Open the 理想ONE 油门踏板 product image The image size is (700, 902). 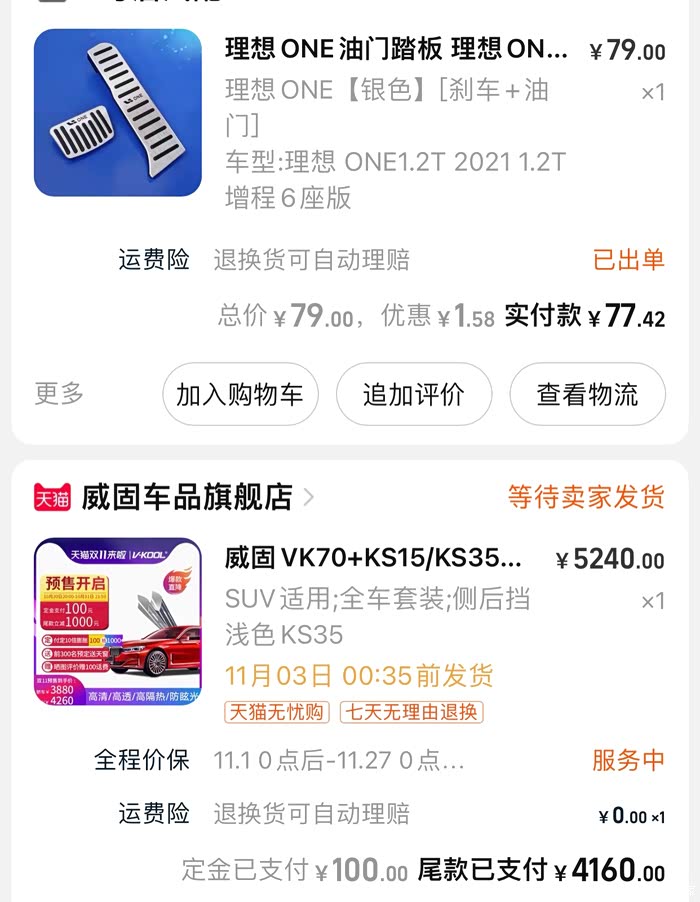click(x=118, y=112)
